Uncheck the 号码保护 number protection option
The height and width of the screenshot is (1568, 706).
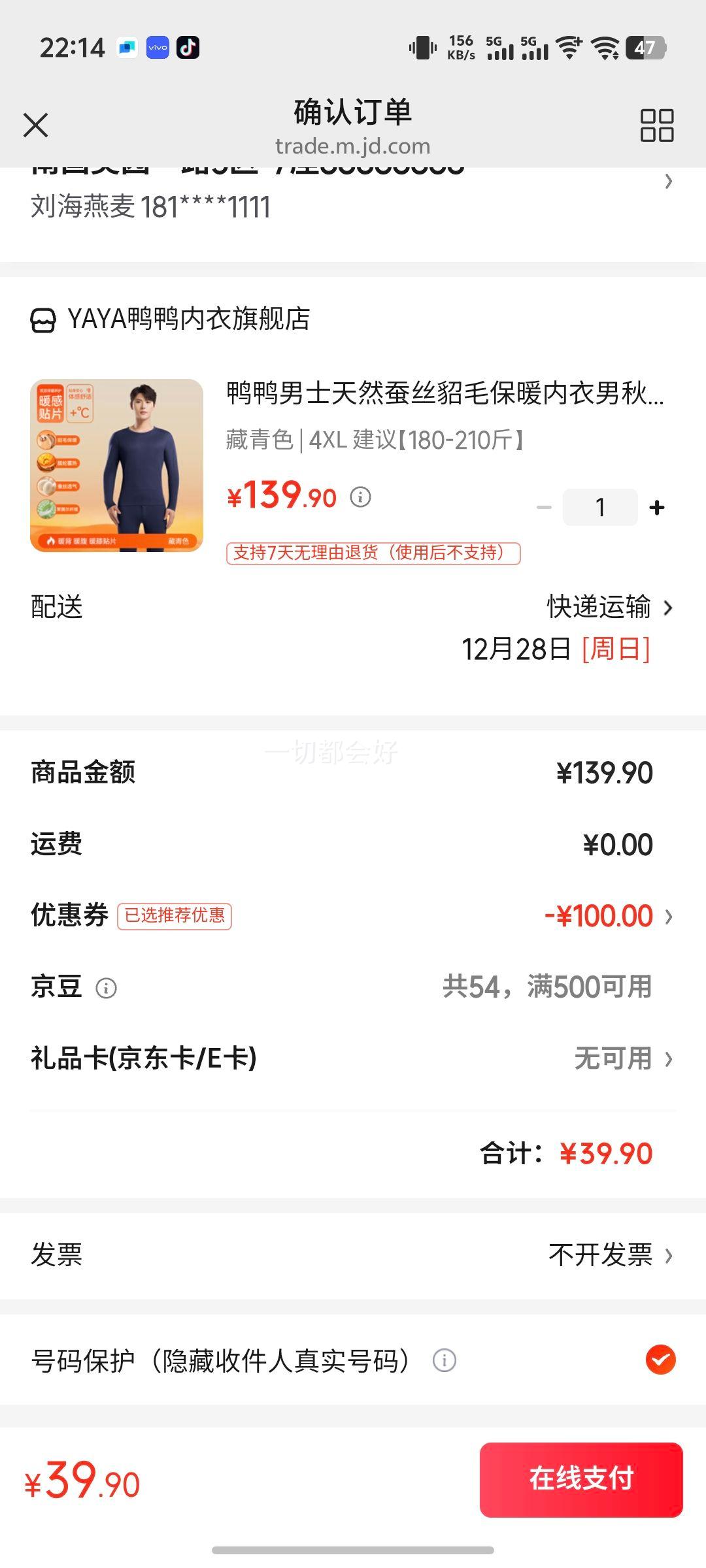tap(660, 1360)
